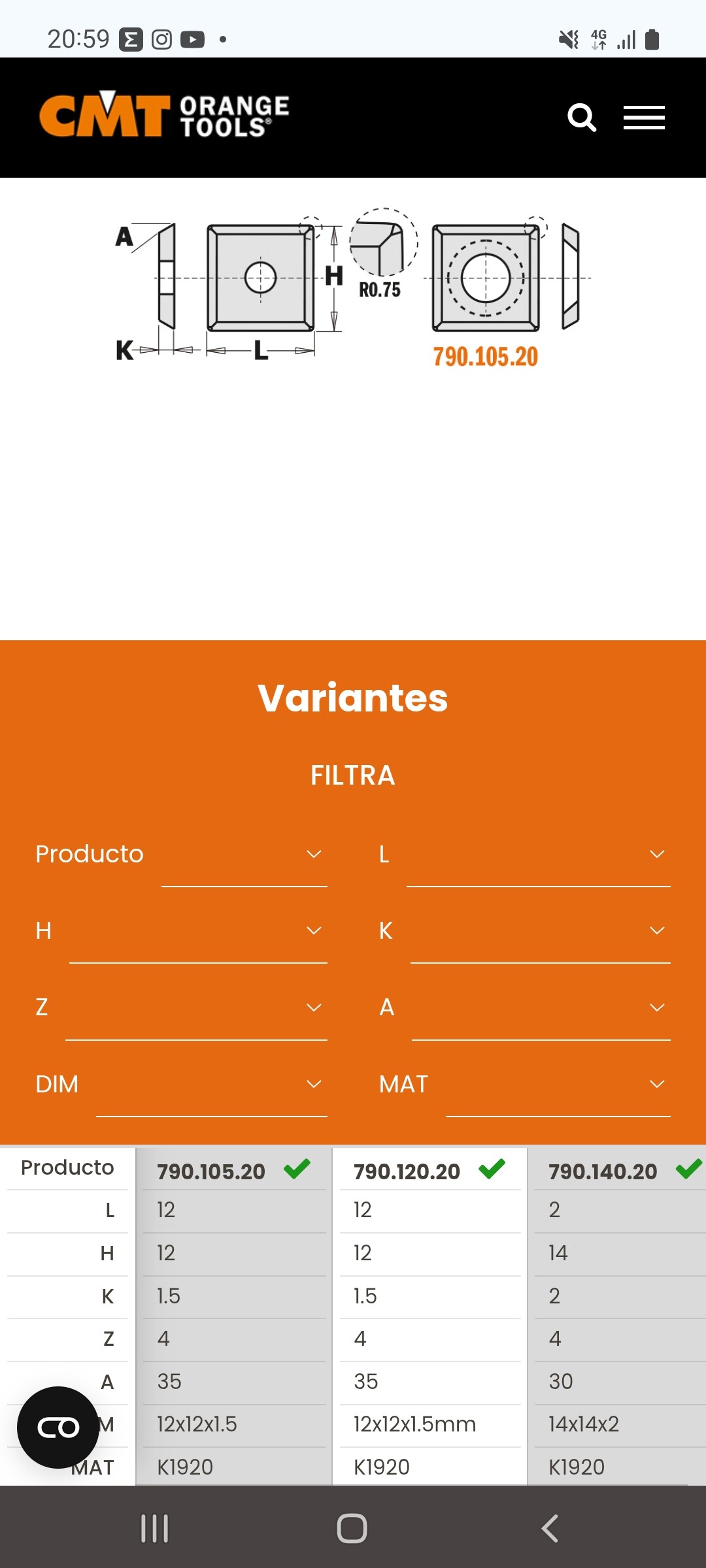Open the round black floating chat button
Image resolution: width=706 pixels, height=1568 pixels.
(x=58, y=1428)
